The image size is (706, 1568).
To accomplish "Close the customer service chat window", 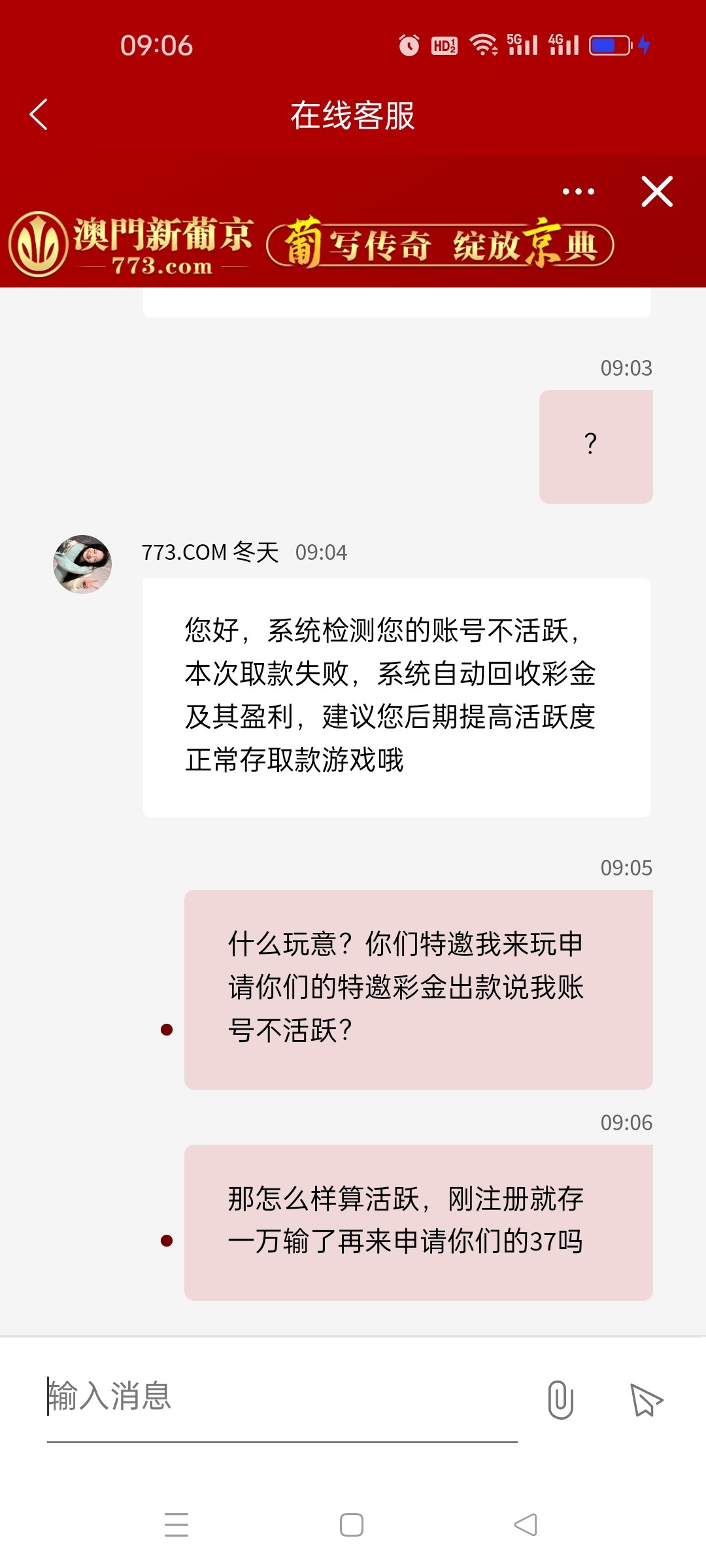I will (657, 191).
